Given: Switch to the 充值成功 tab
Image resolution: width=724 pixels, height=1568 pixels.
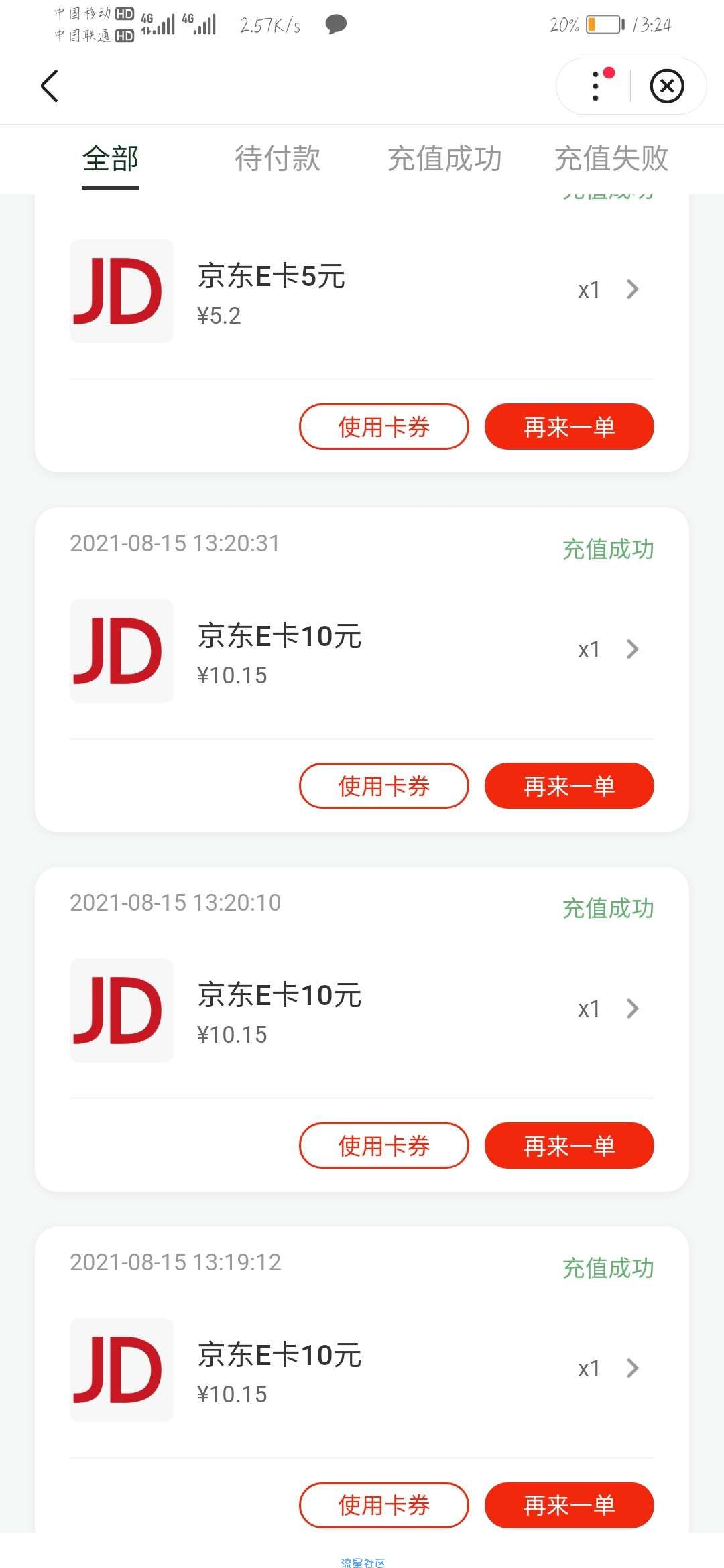Looking at the screenshot, I should [444, 159].
